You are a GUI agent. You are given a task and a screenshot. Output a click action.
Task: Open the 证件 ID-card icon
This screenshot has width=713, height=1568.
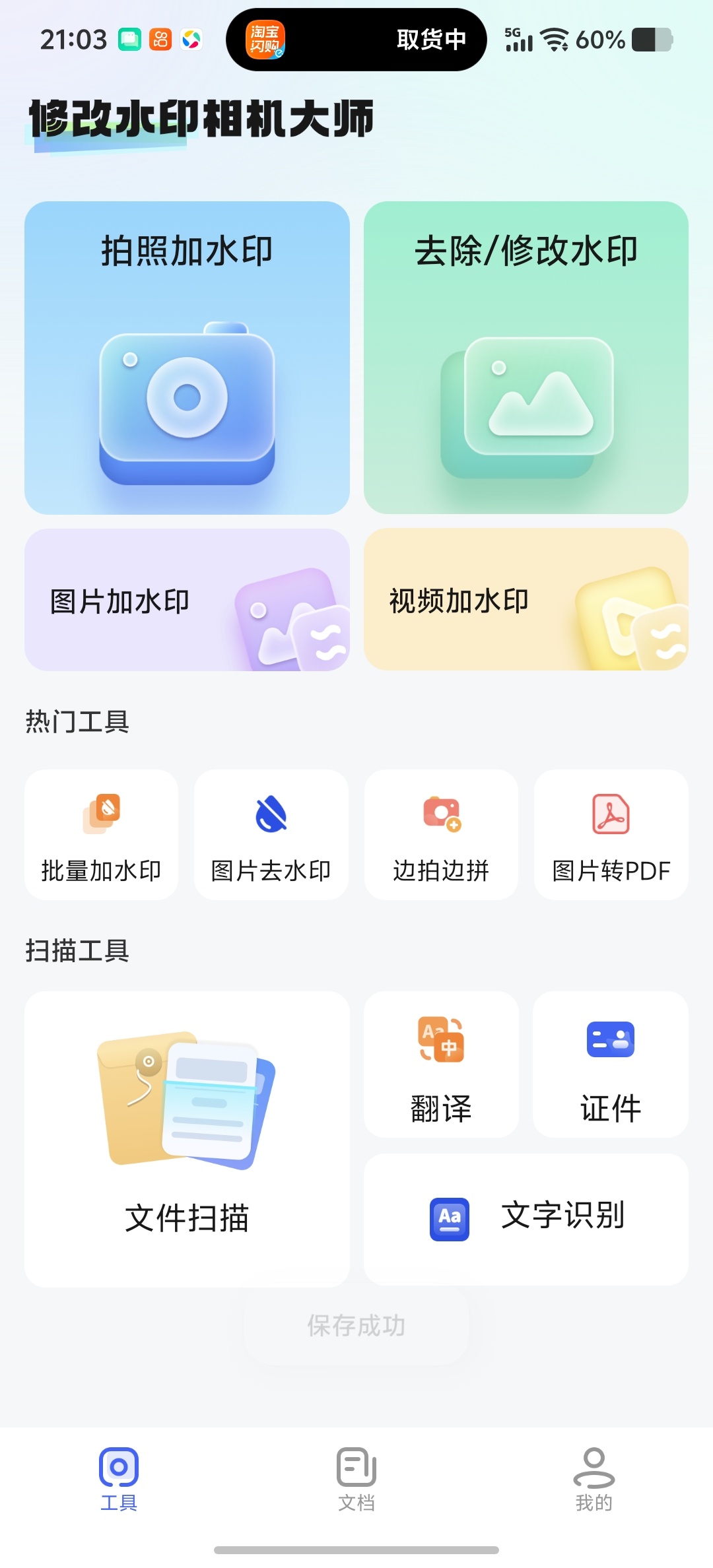(x=610, y=1037)
